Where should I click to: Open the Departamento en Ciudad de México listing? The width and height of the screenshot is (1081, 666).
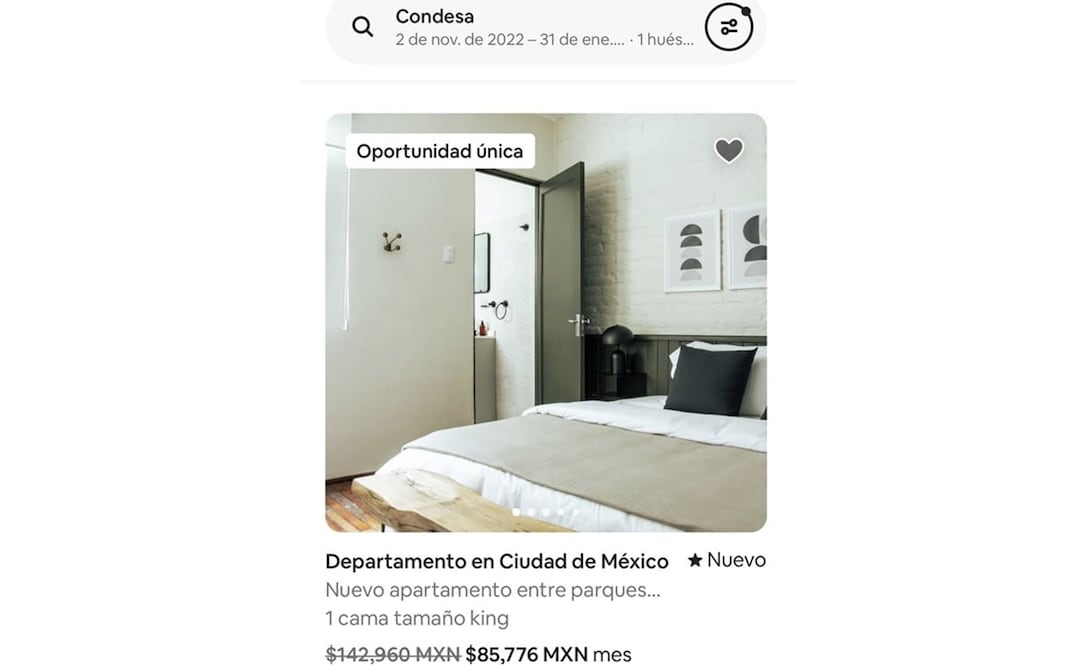point(497,561)
